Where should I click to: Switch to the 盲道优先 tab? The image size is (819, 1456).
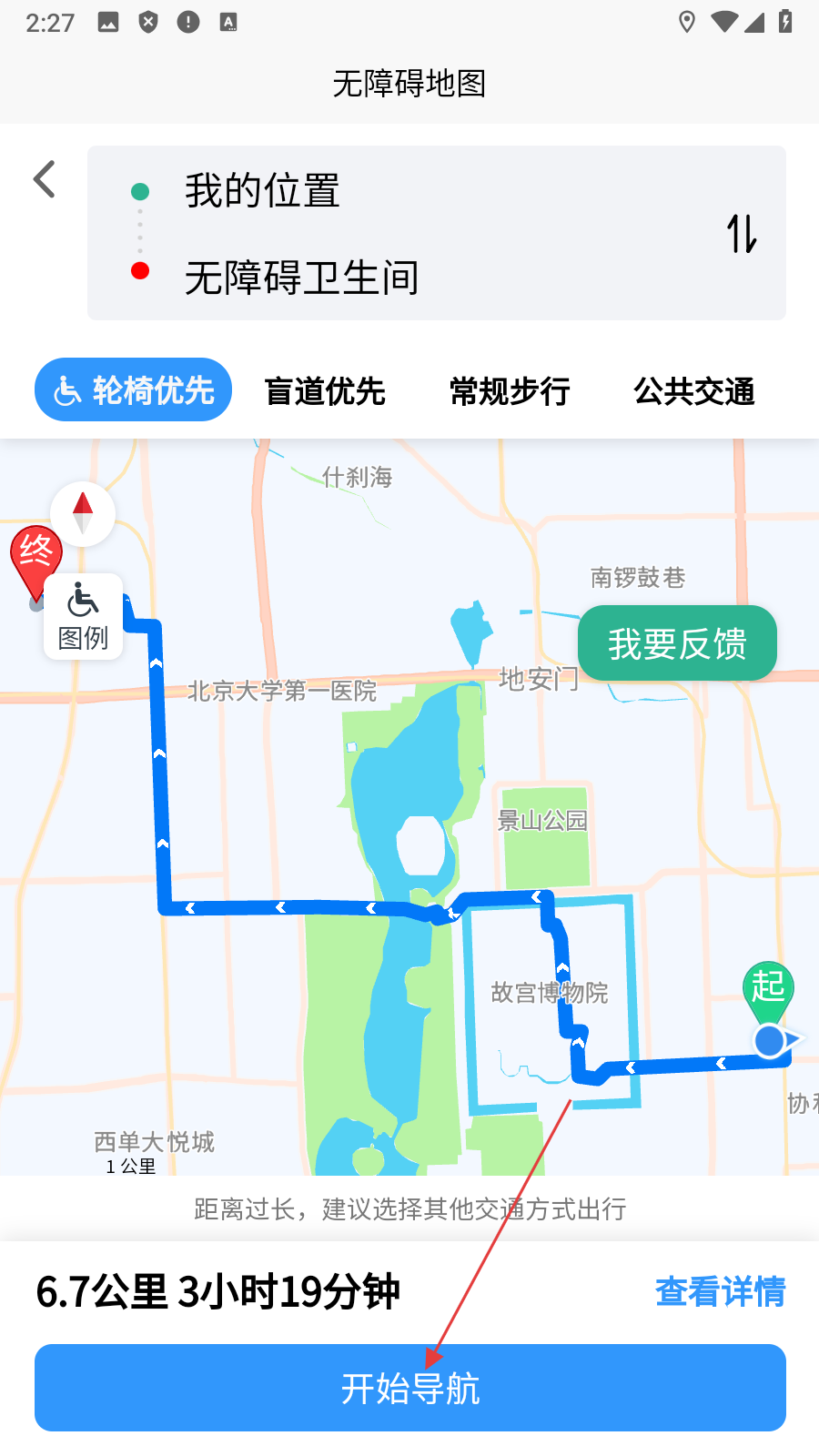point(325,391)
